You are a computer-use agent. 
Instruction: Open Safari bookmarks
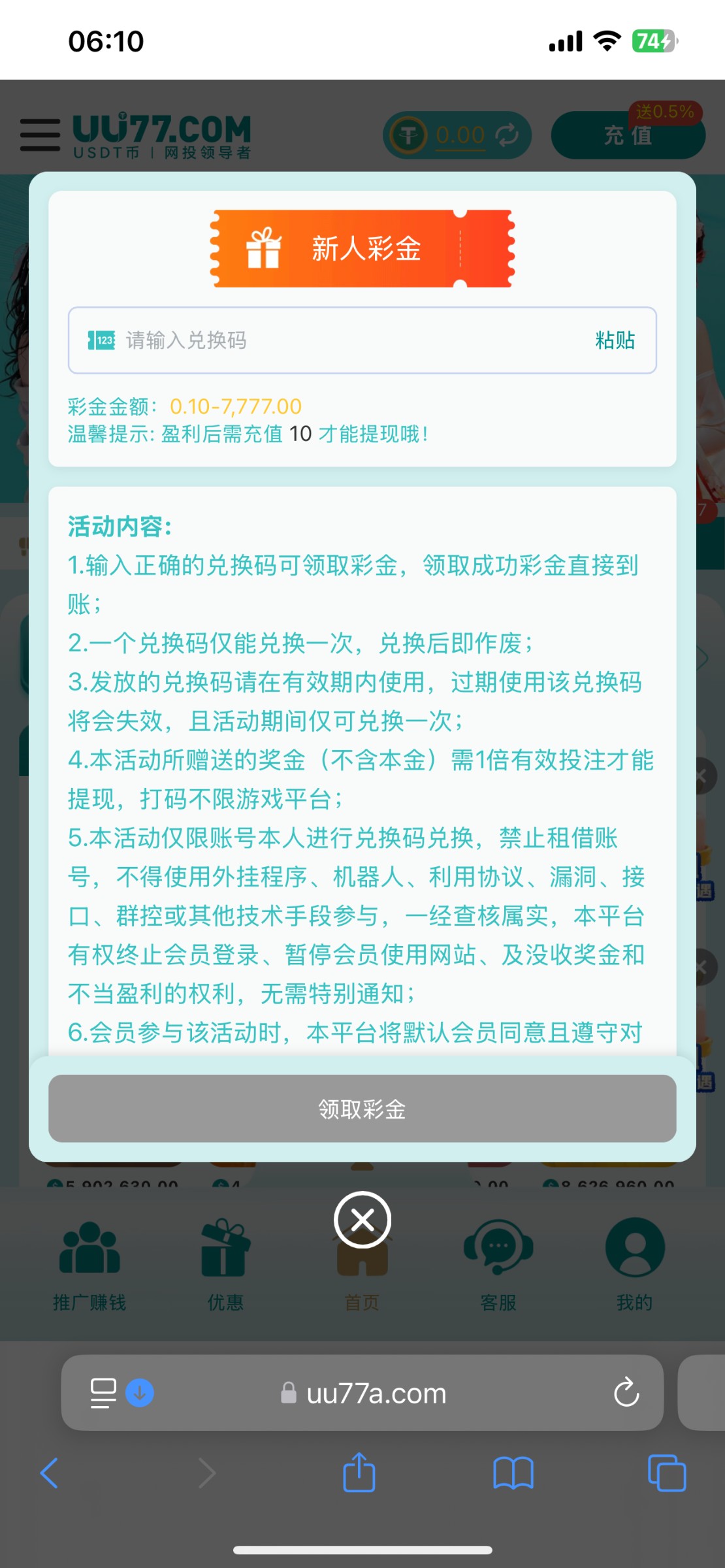[x=513, y=1473]
